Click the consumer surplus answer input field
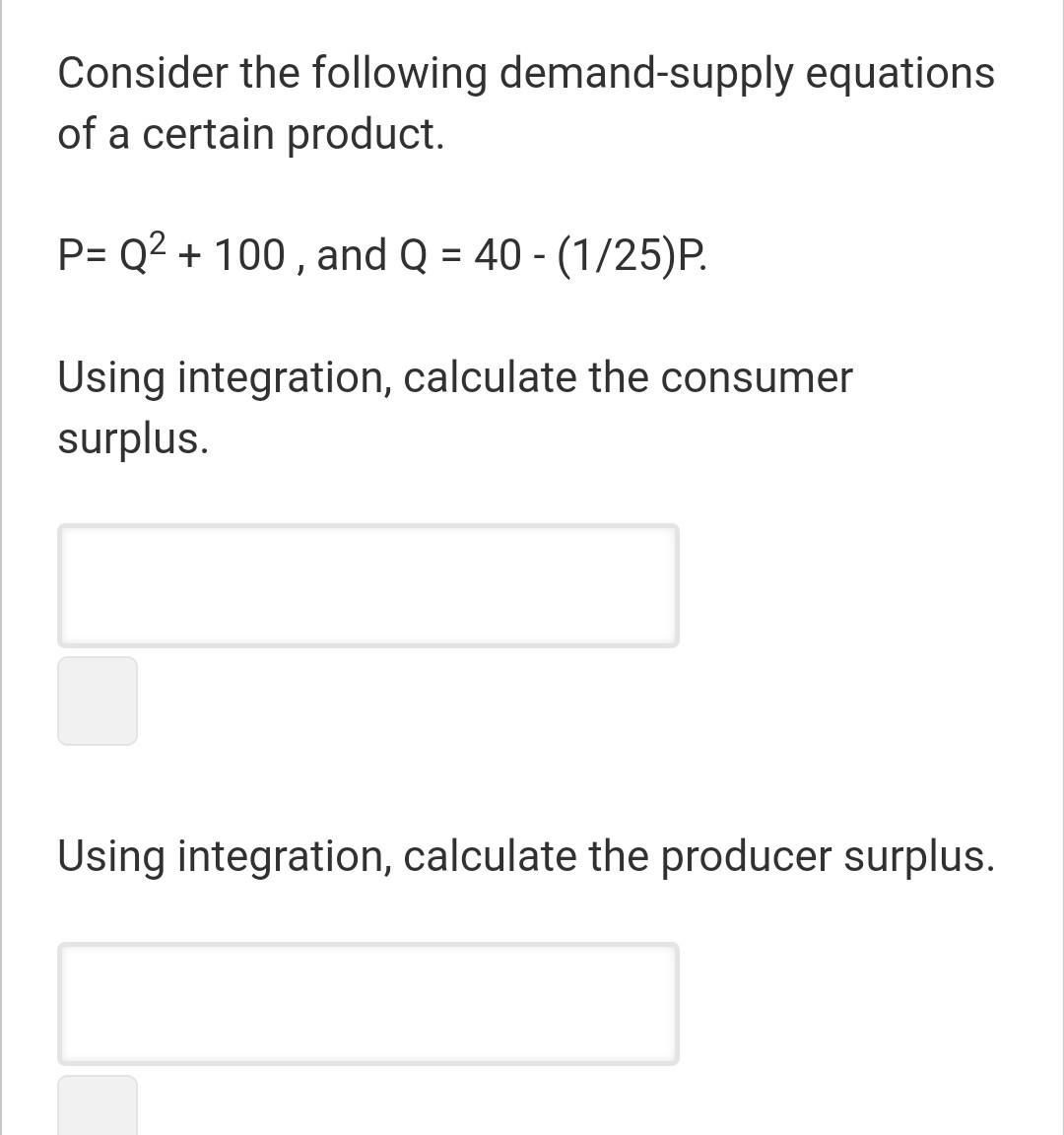This screenshot has height=1135, width=1064. pos(369,585)
